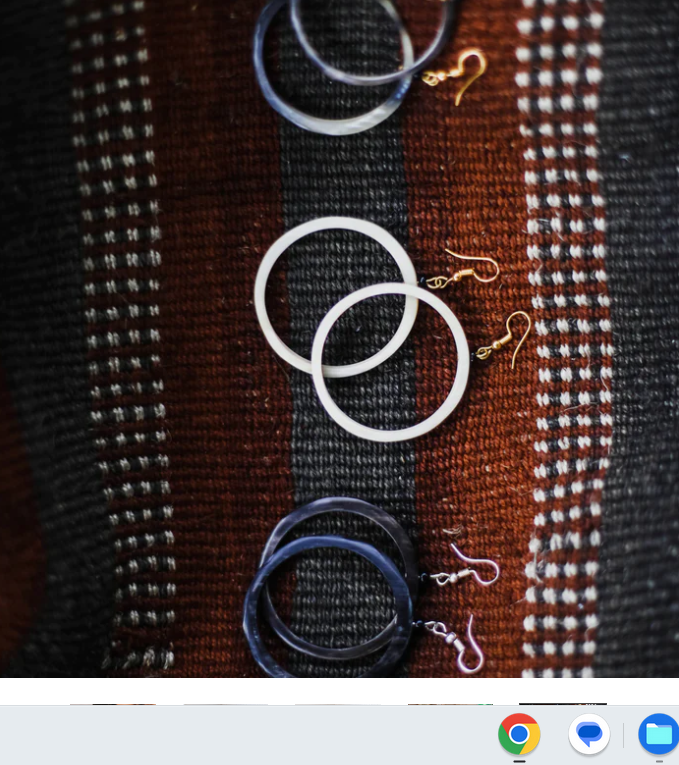Viewport: 679px width, 765px height.
Task: Open the Files app from the shelf
Action: pos(658,735)
